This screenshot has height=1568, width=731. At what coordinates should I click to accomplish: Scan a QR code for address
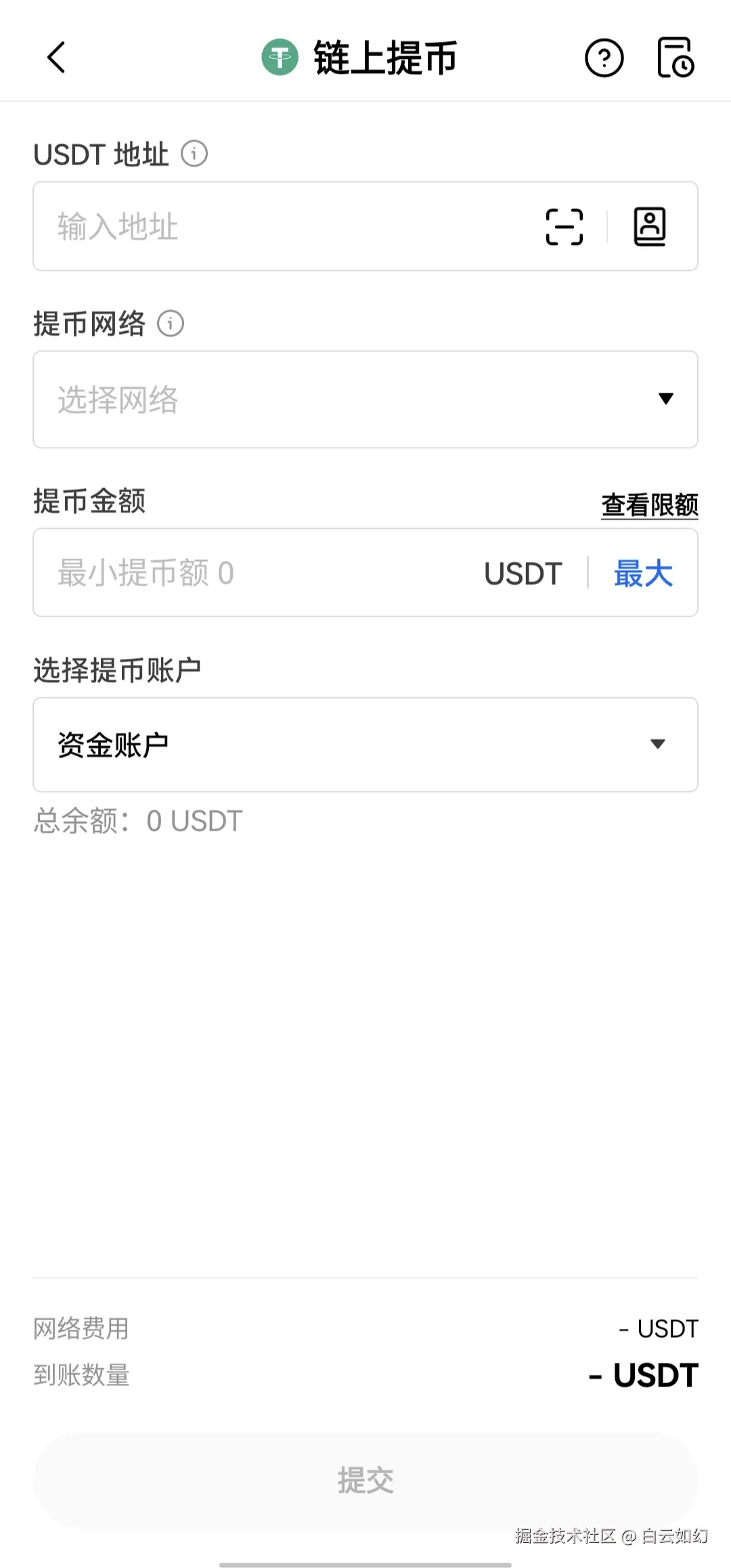564,226
